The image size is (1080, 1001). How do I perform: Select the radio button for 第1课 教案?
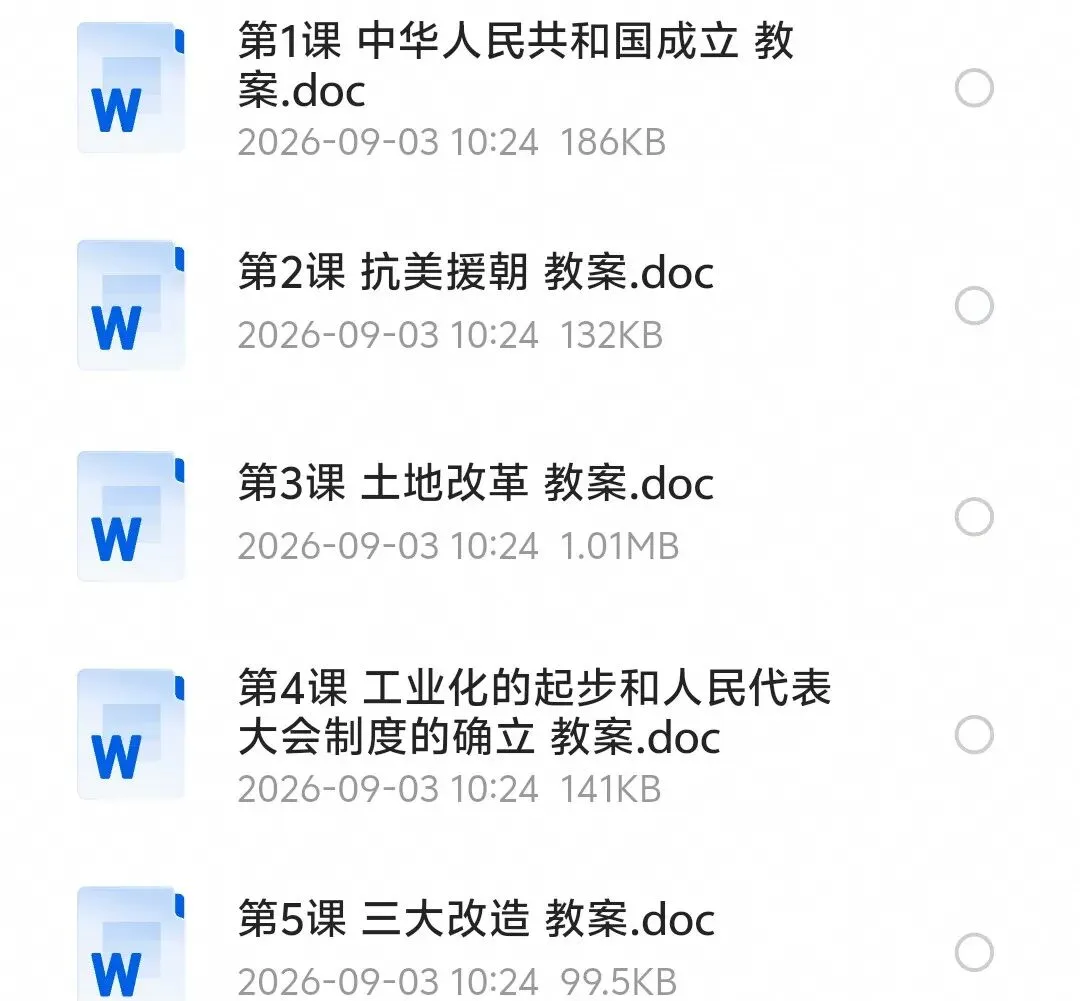974,88
